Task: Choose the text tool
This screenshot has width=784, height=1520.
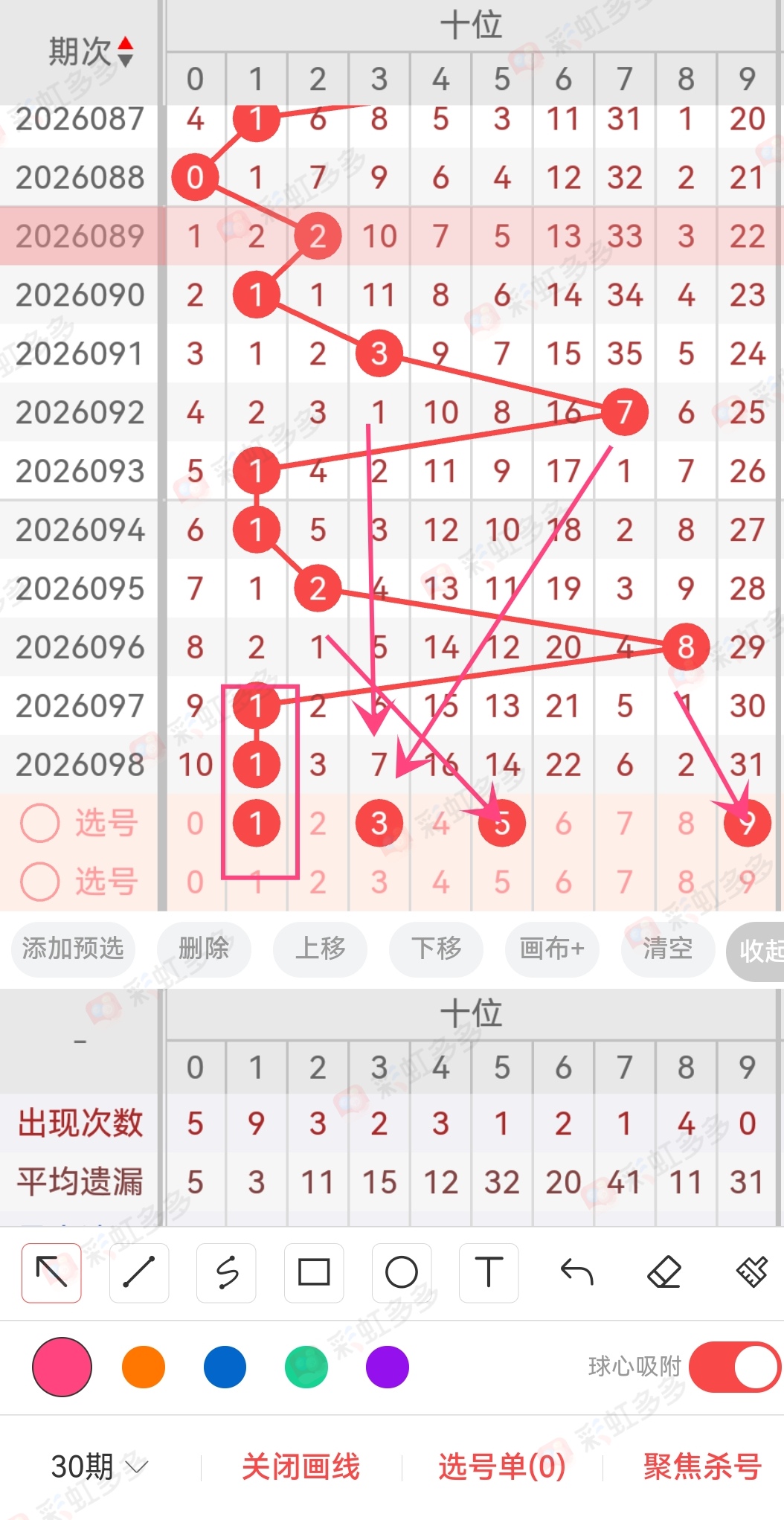Action: tap(489, 1272)
